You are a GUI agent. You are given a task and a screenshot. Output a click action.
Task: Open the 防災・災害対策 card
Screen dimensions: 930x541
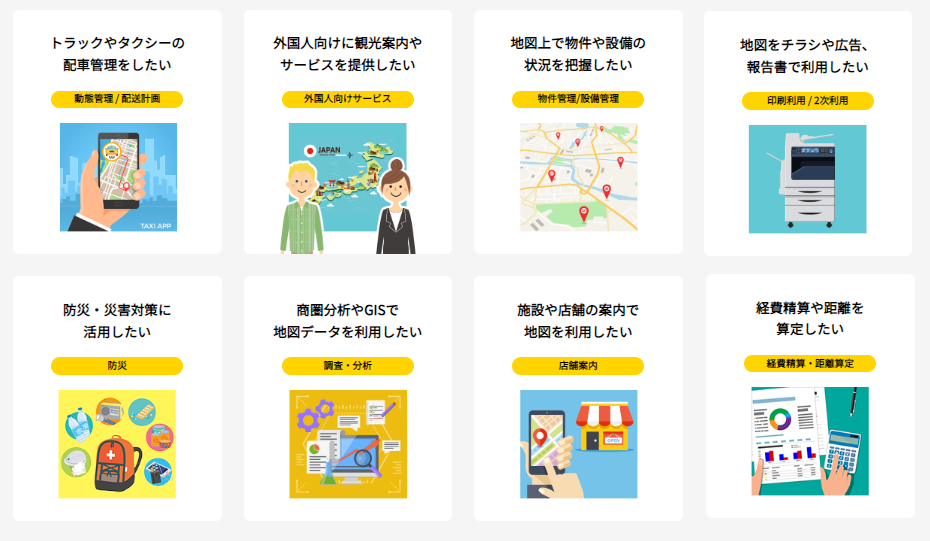tap(117, 398)
